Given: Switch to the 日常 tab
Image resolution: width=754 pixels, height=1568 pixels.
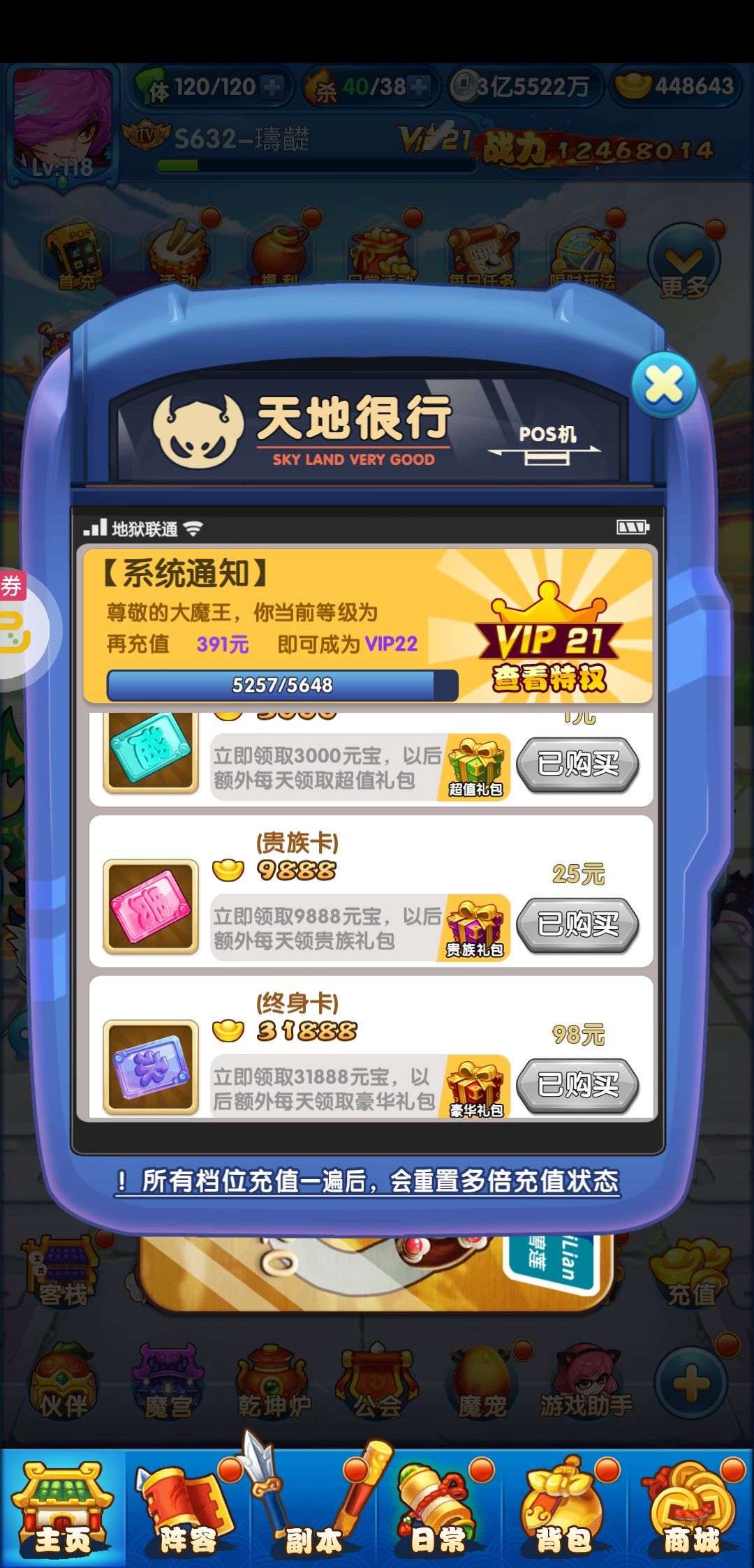Looking at the screenshot, I should 439,1508.
